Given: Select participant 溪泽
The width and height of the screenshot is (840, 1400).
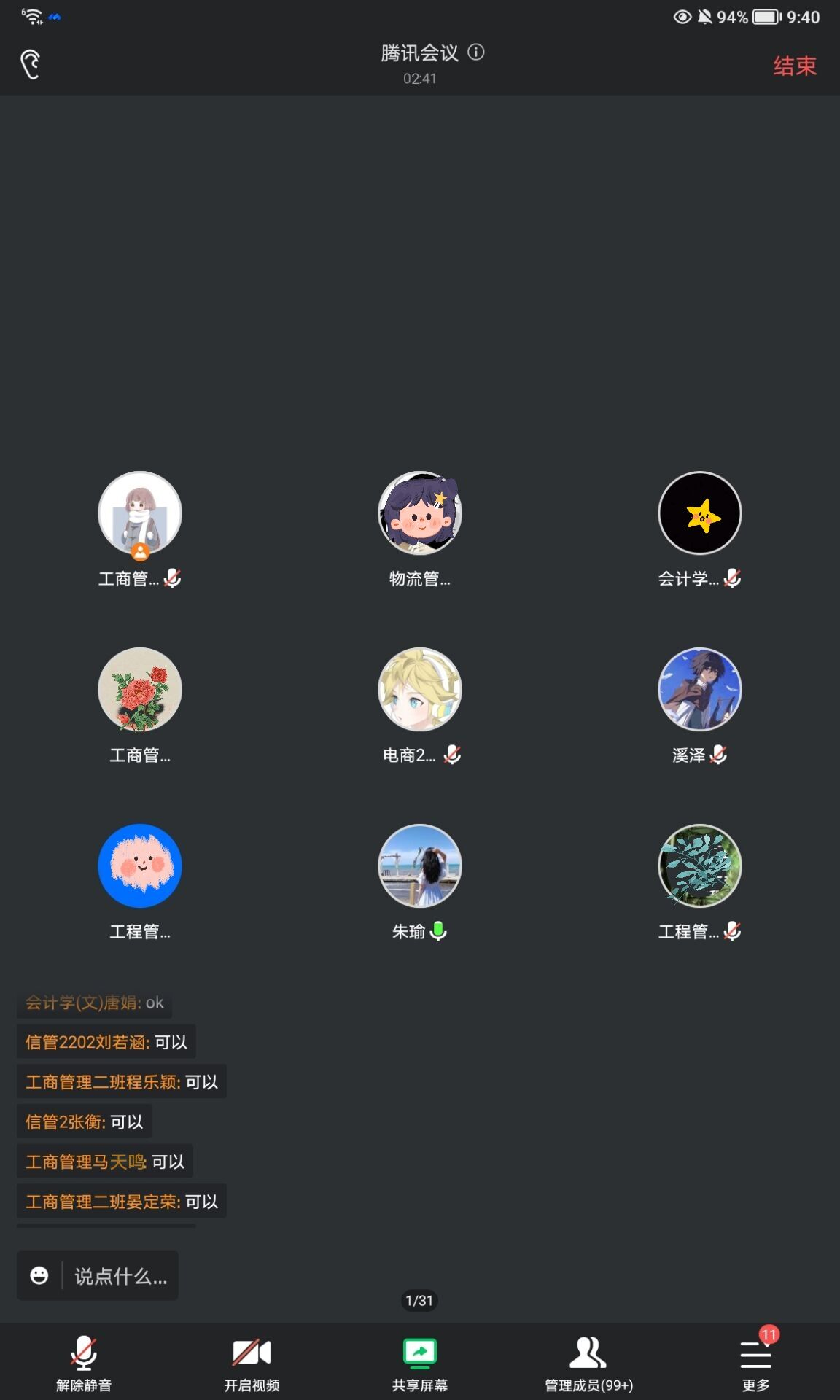Looking at the screenshot, I should [x=700, y=690].
